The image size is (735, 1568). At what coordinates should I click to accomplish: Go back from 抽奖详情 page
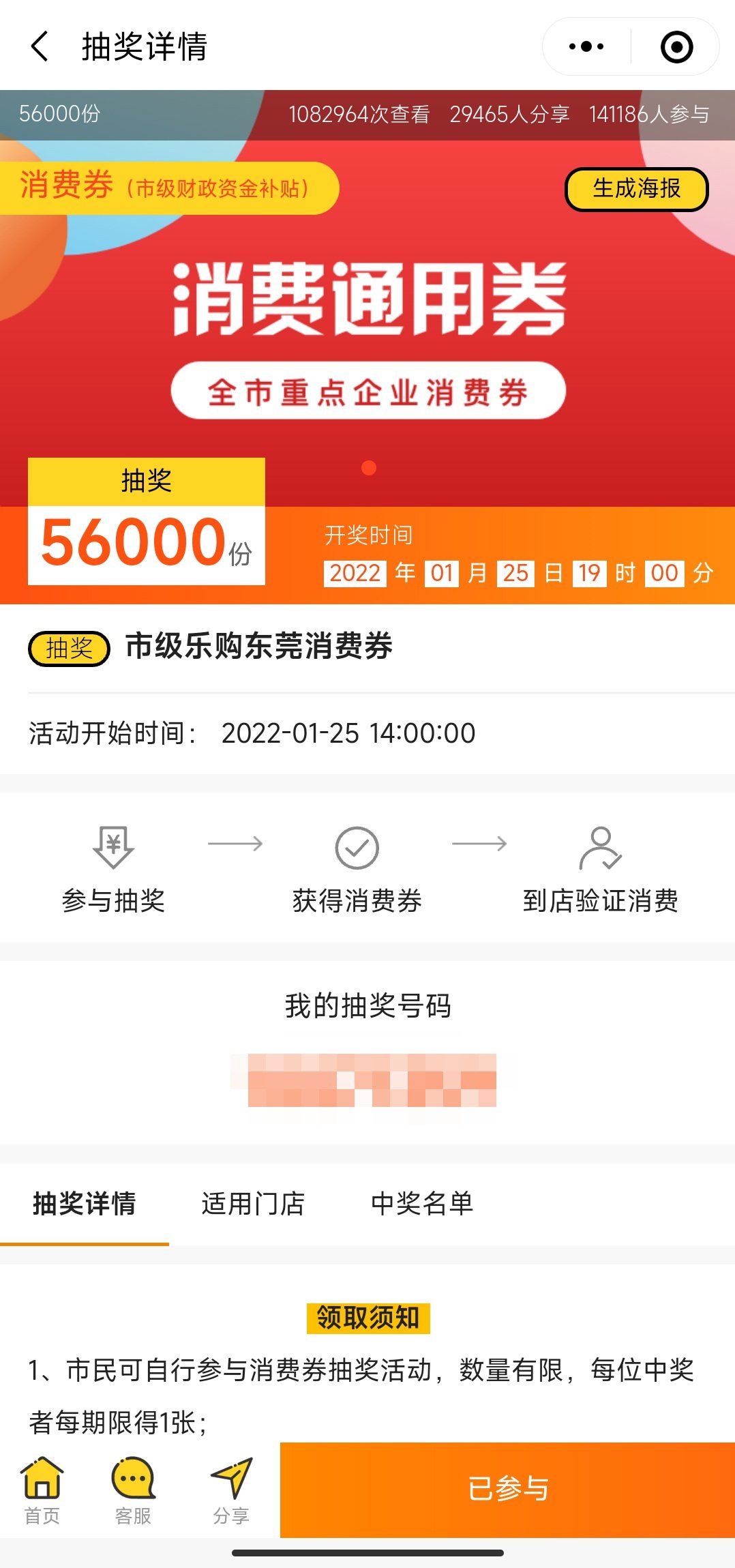(40, 46)
